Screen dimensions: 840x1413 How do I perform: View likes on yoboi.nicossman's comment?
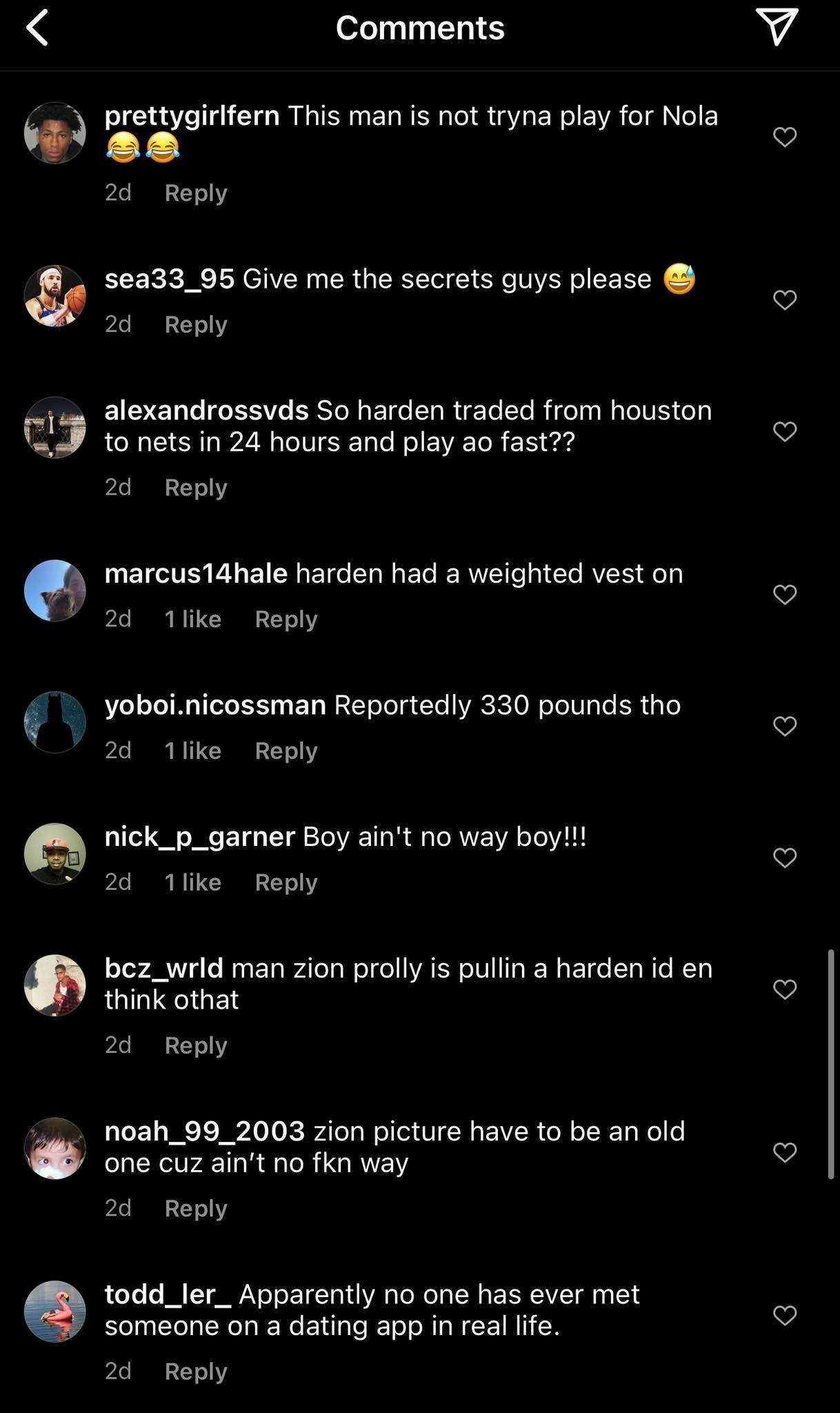coord(192,751)
